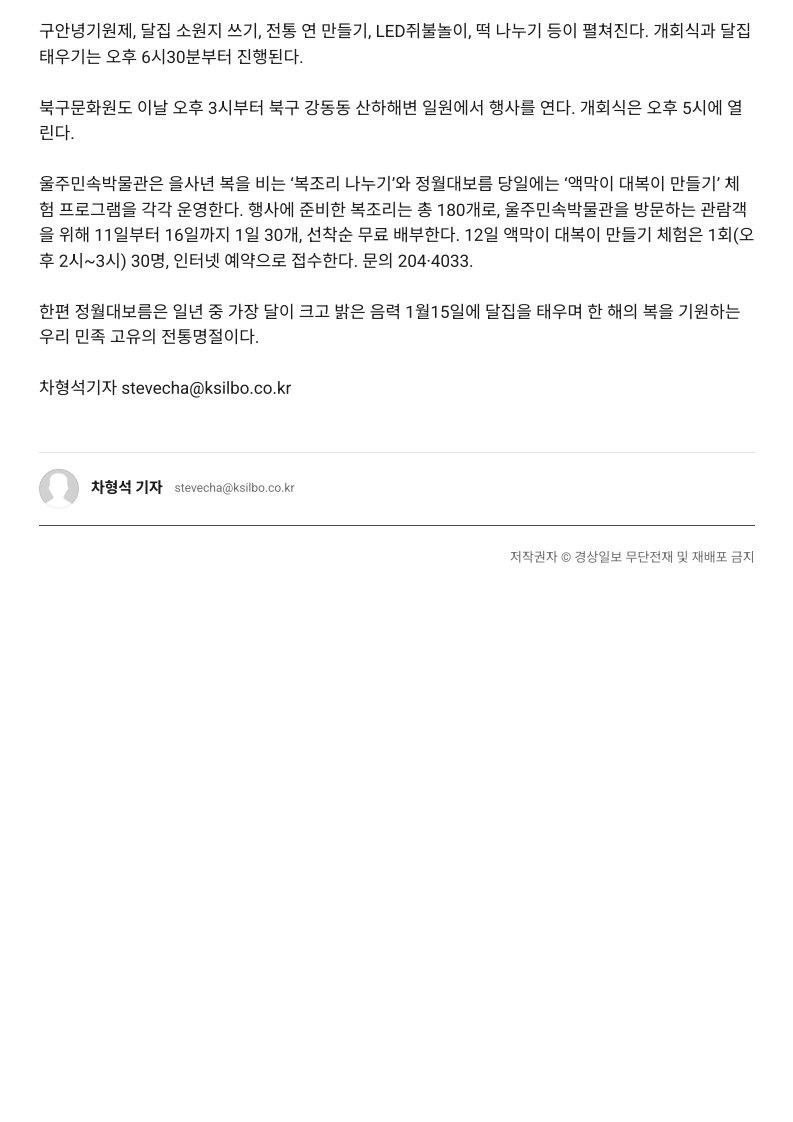This screenshot has height=1122, width=793.
Task: Tap the stevecha@ksilbo.co.kr email beside the byline
Action: pos(234,488)
